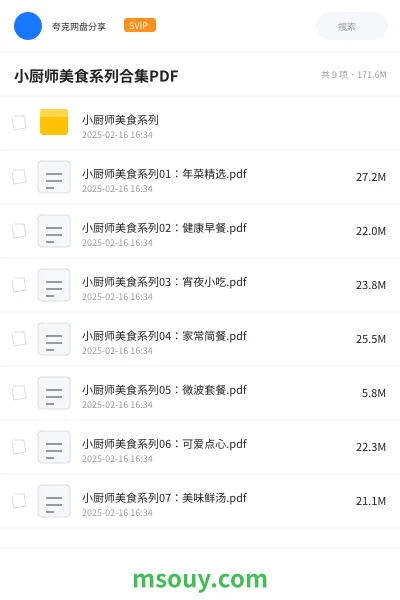Tick the checkbox for 05：微波套餐.pdf

(x=19, y=393)
